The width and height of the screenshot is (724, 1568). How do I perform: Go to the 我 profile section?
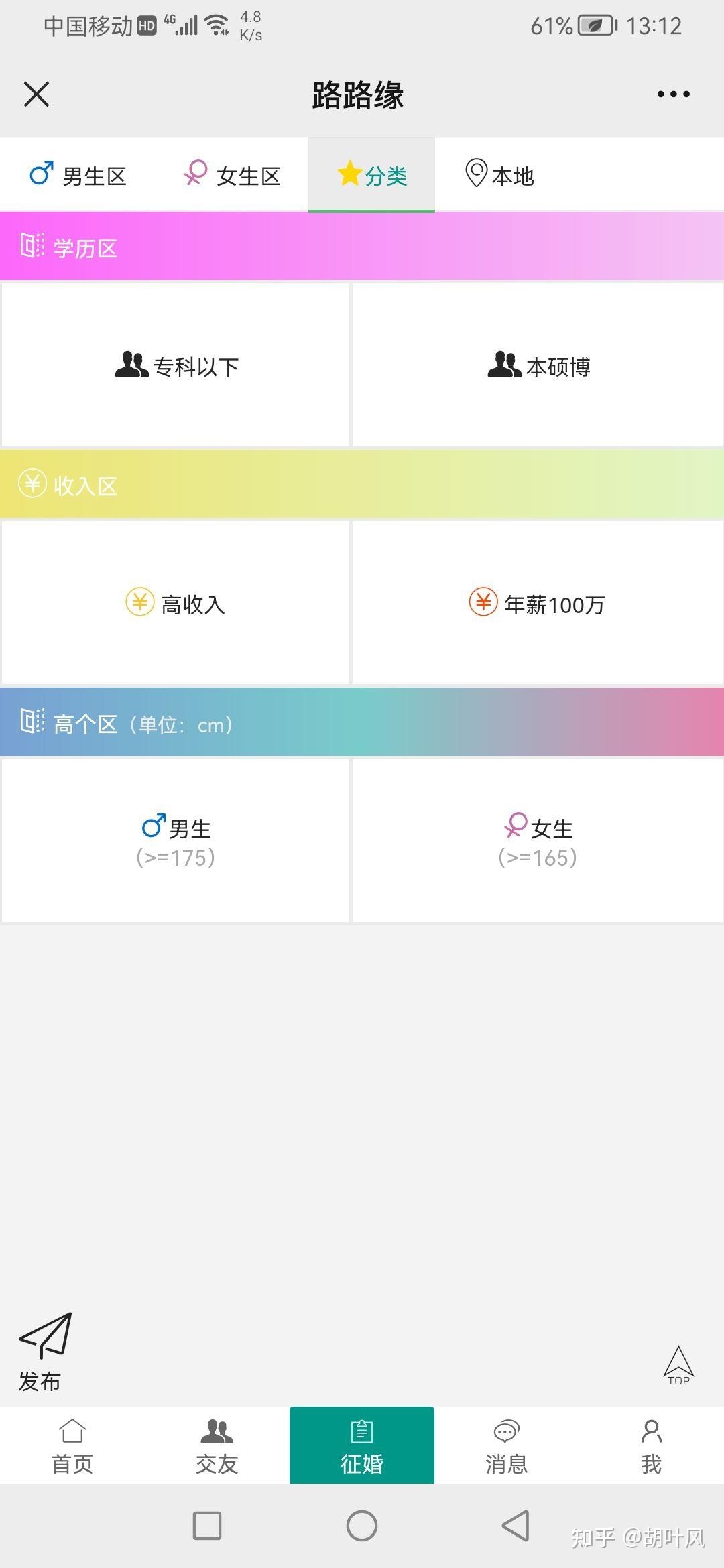coord(650,1444)
